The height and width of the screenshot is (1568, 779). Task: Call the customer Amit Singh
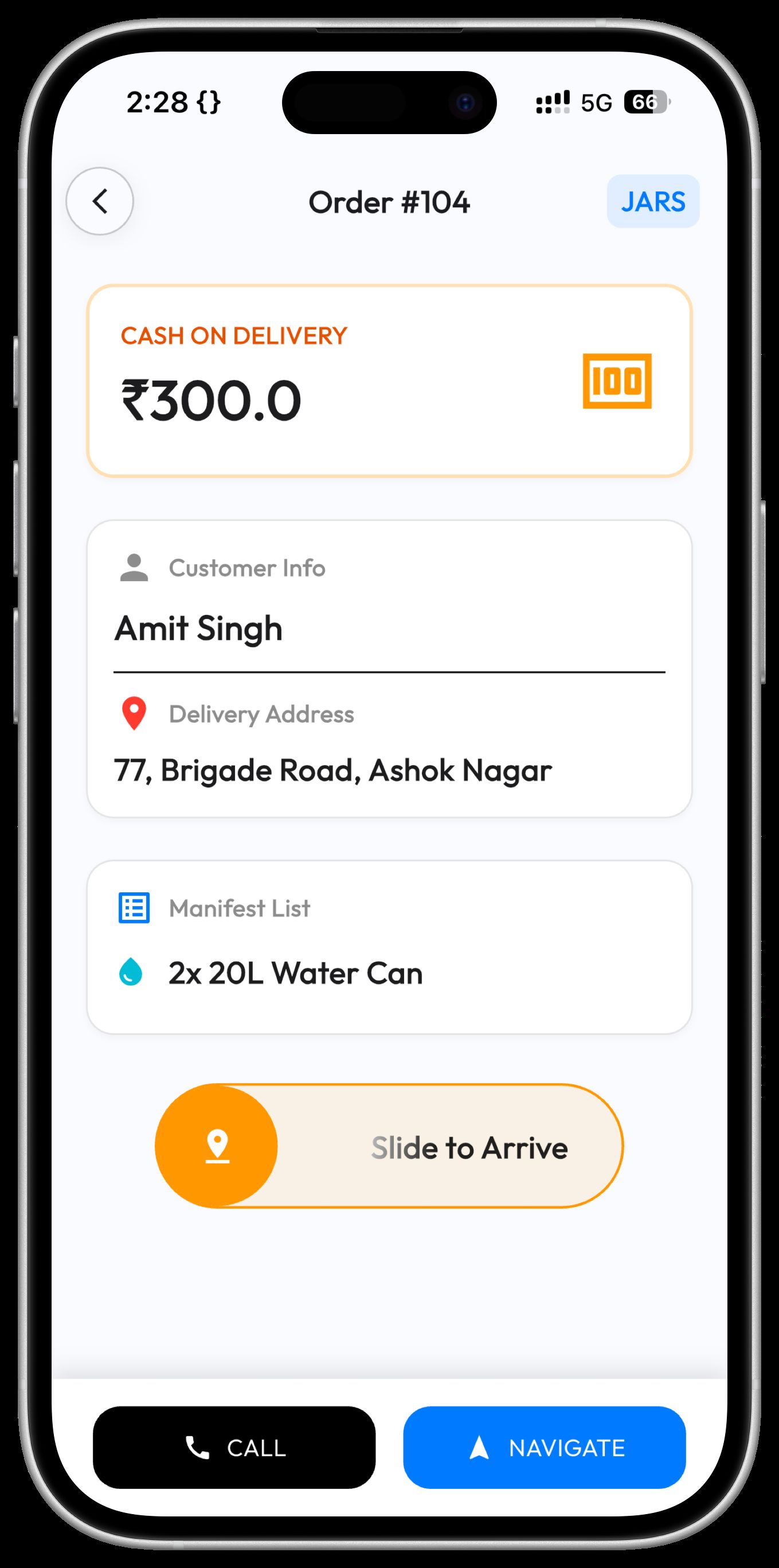(234, 1447)
